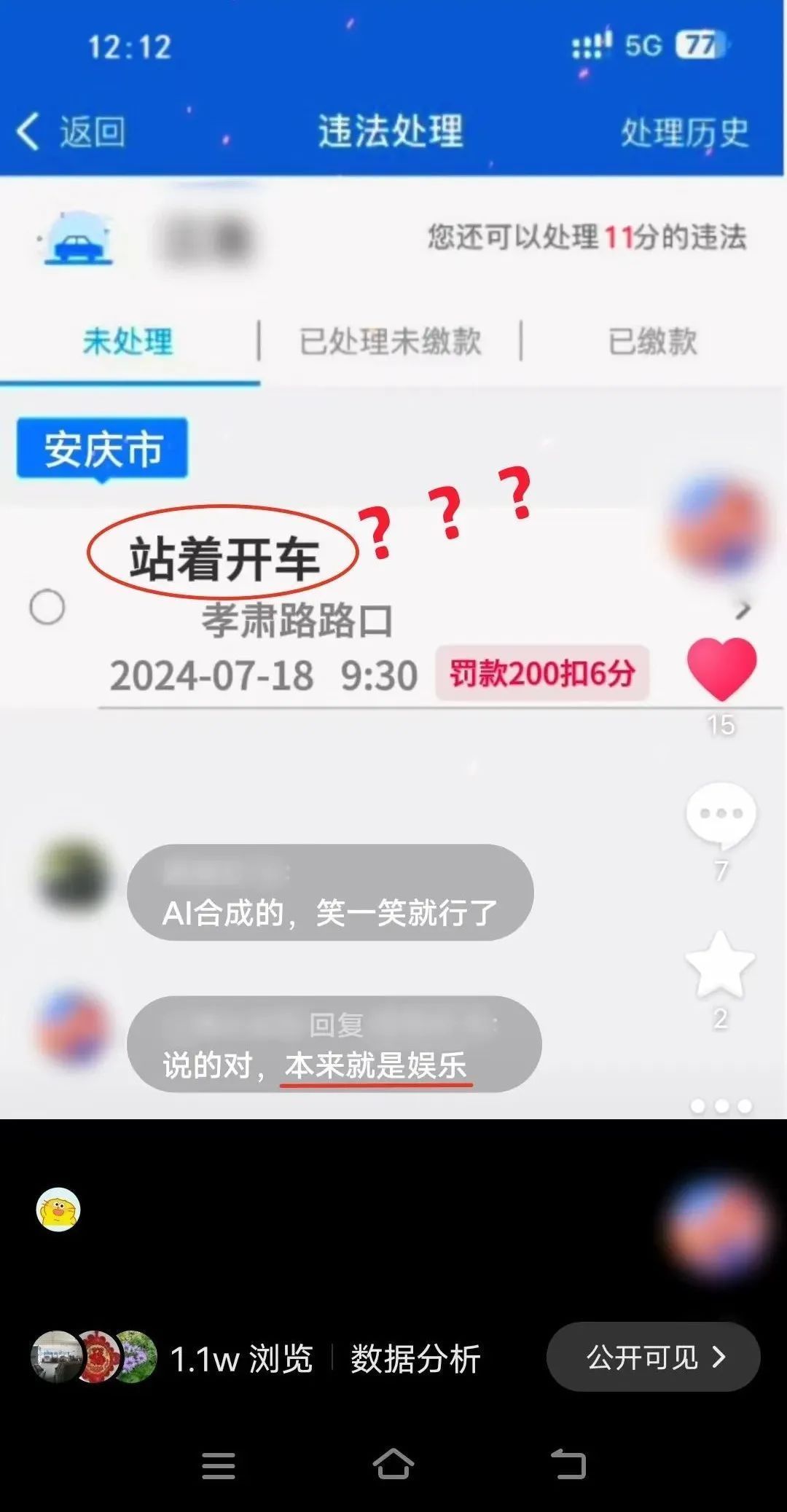Image resolution: width=787 pixels, height=1512 pixels.
Task: Open the system recent apps menu
Action: tap(219, 1465)
